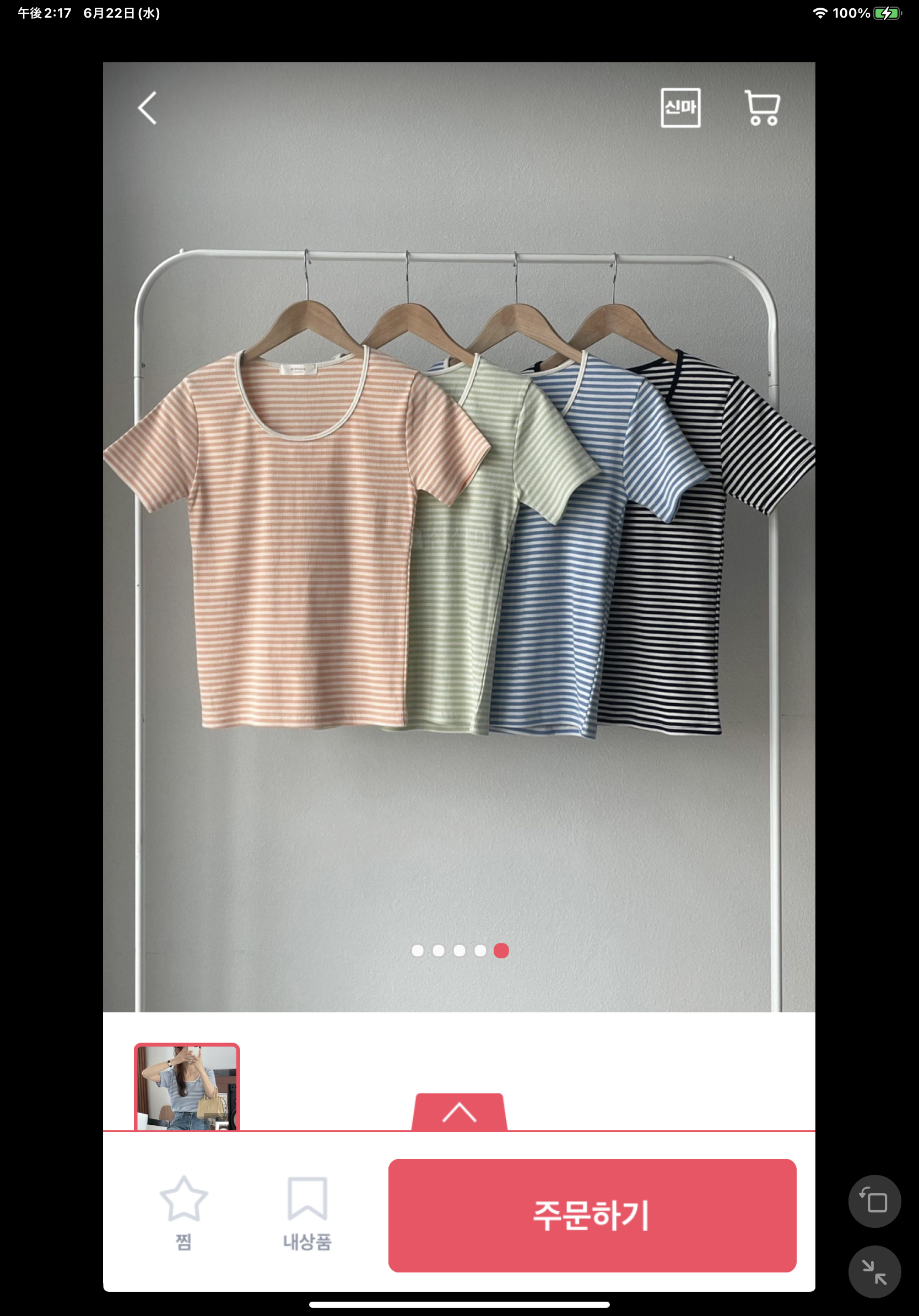The height and width of the screenshot is (1316, 919).
Task: Tap the shrink window floating button
Action: 874,1271
